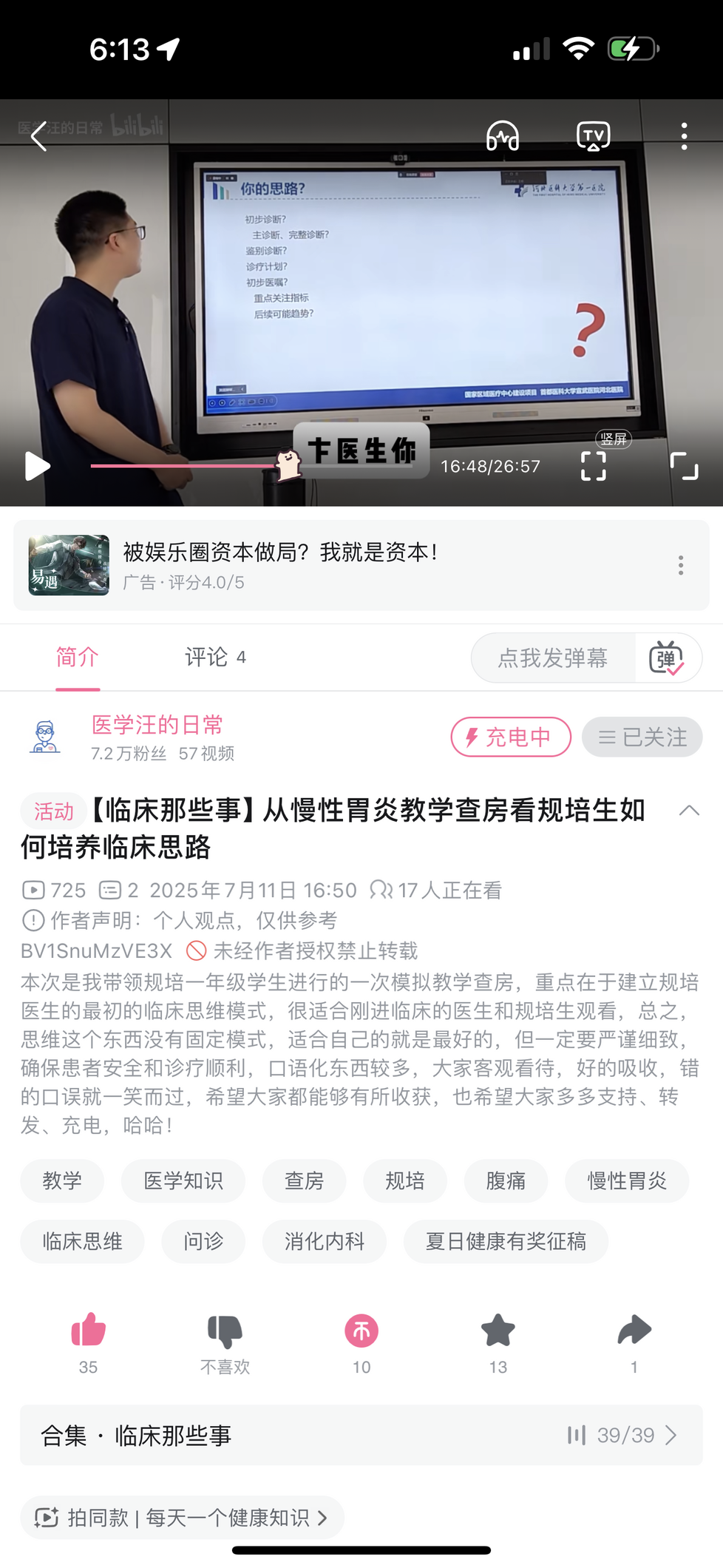723x1568 pixels.
Task: Open the video player overflow menu
Action: tap(684, 137)
